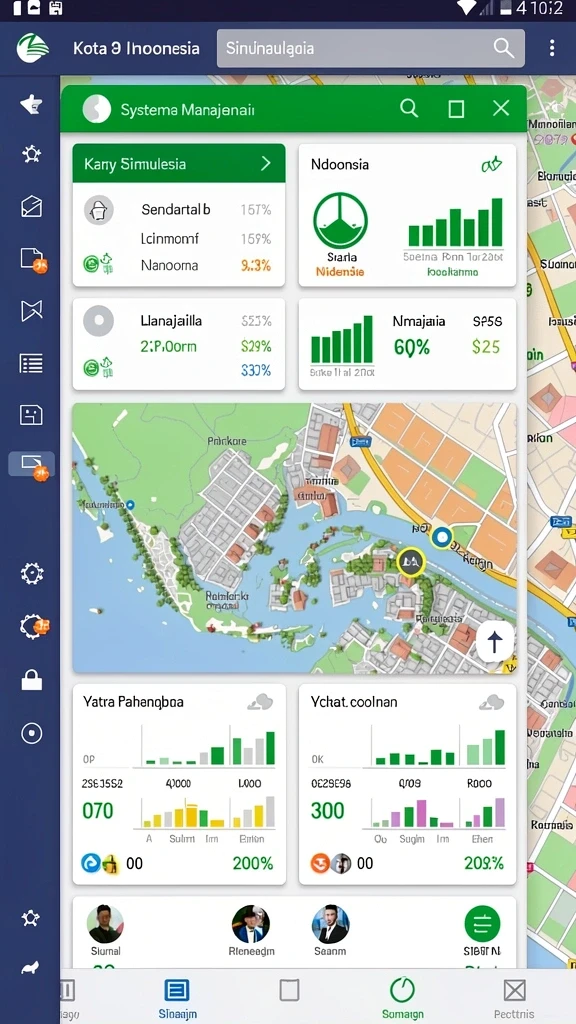Open the lock icon in the sidebar
Image resolution: width=576 pixels, height=1024 pixels.
31,680
